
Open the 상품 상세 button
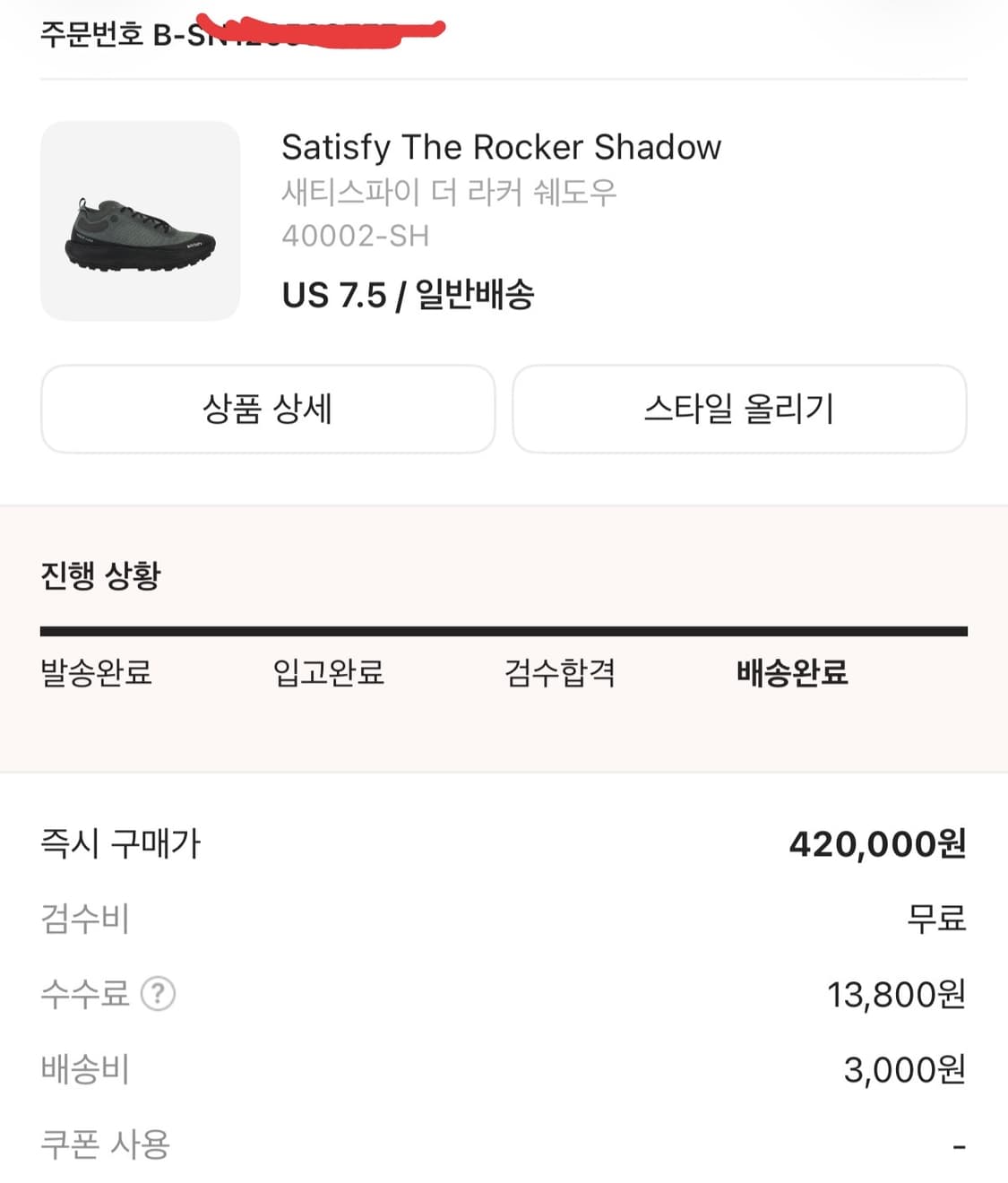[267, 410]
